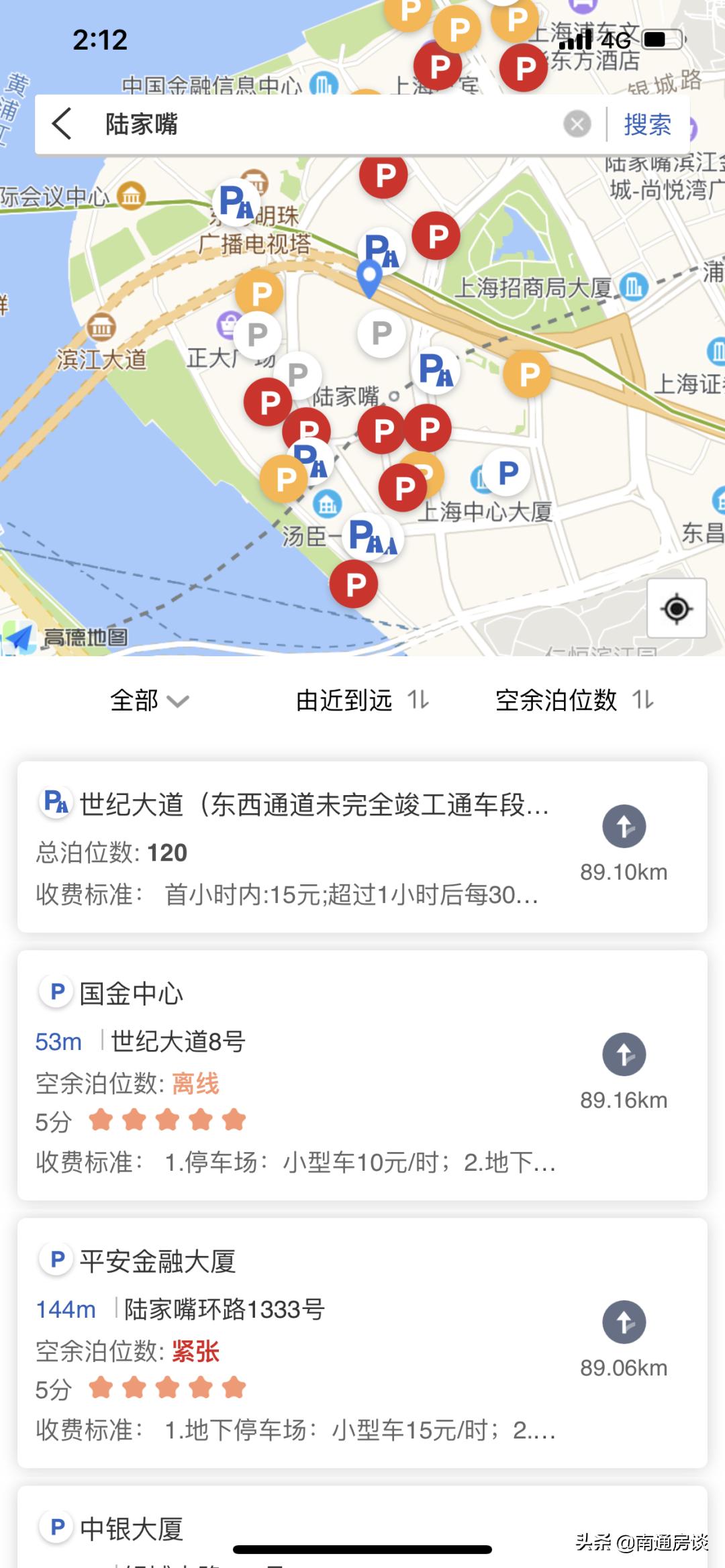725x1568 pixels.
Task: Select the red P marker near 汤臣一品
Action: pos(353,584)
